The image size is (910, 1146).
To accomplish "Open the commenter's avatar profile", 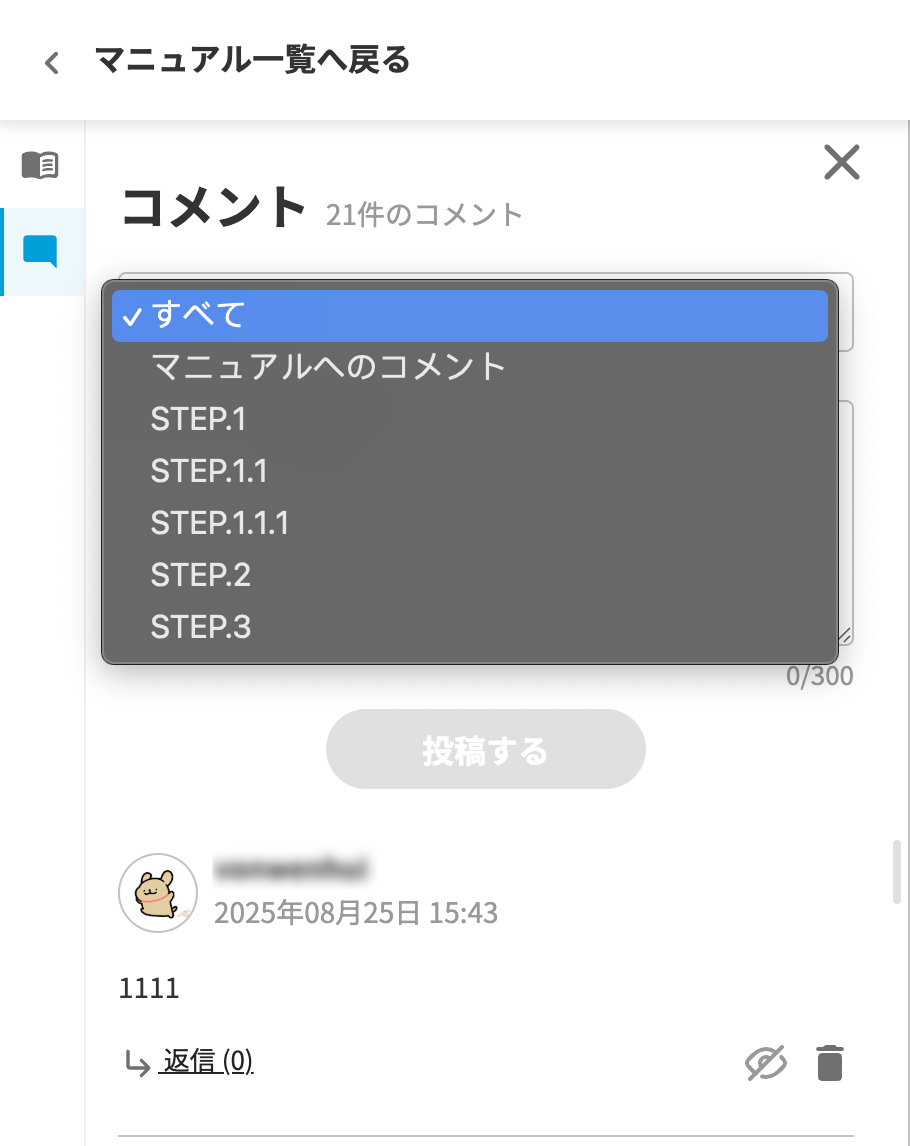I will 158,893.
